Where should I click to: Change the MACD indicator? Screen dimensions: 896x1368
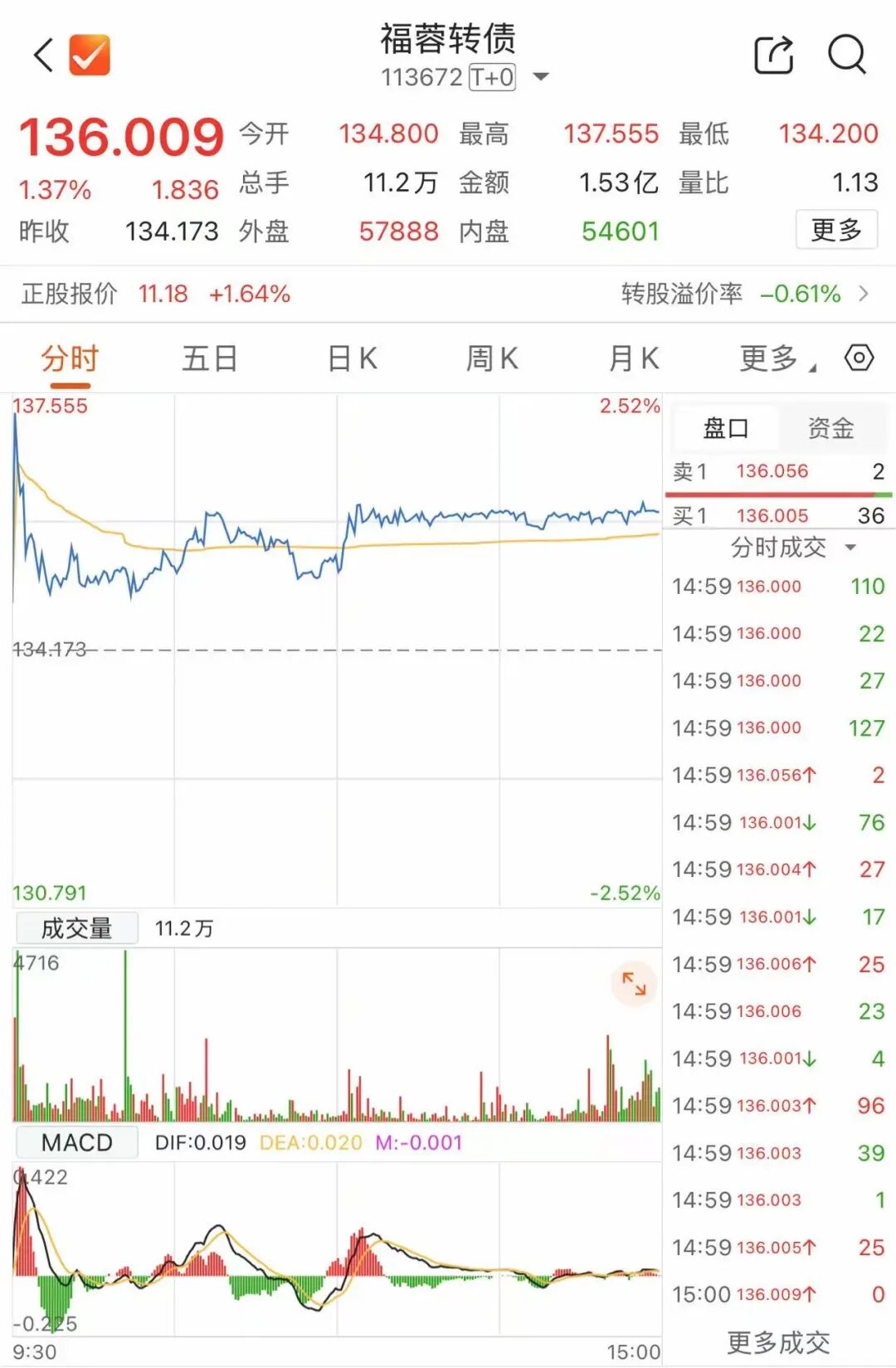[76, 1142]
